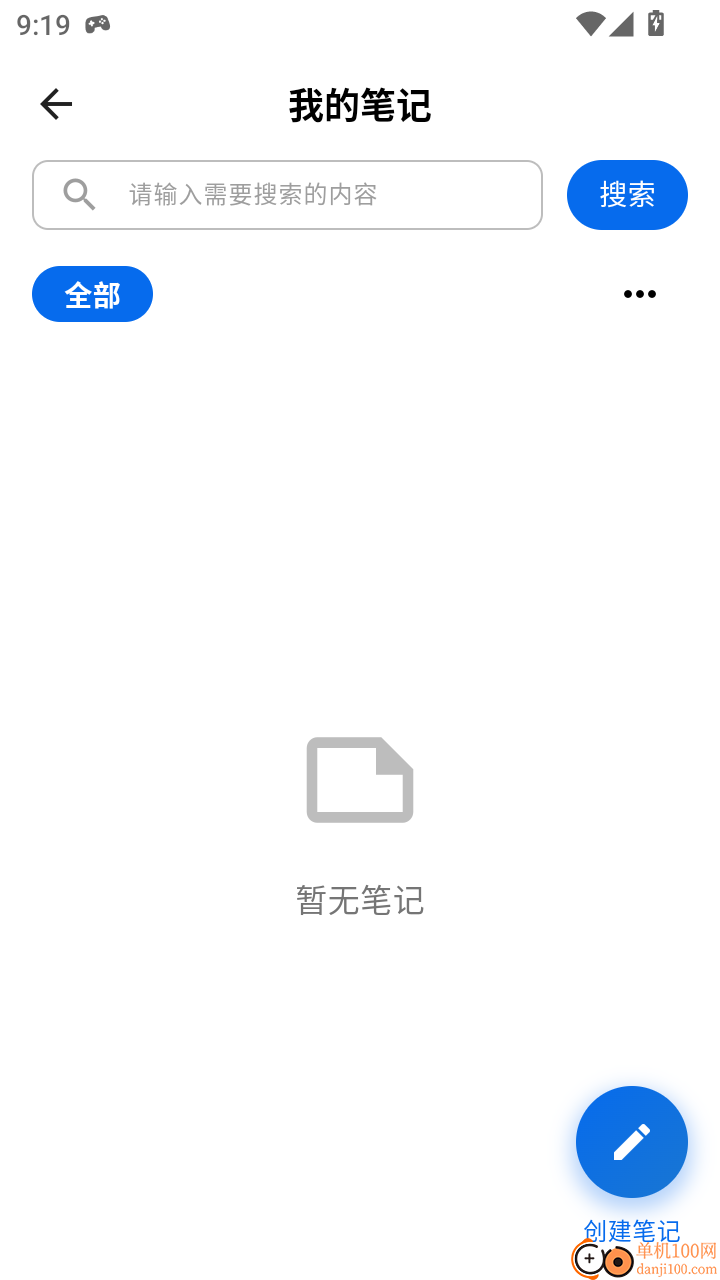The image size is (720, 1280).
Task: Tap the battery icon in the status bar
Action: (655, 24)
